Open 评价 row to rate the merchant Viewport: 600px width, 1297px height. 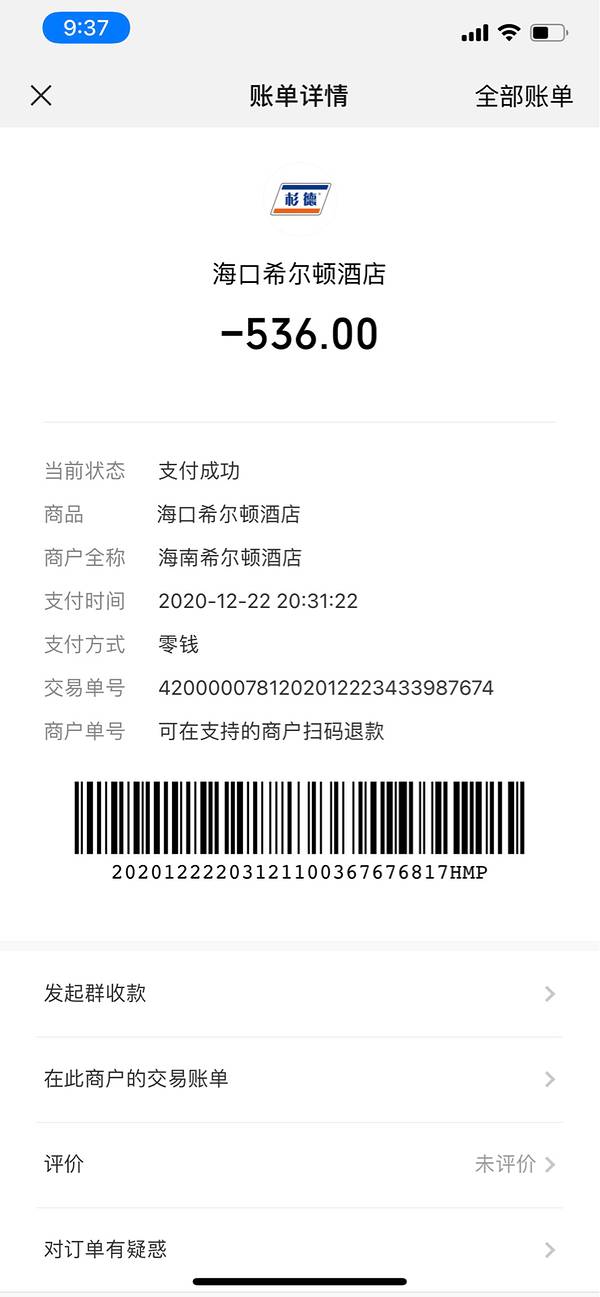(300, 1164)
